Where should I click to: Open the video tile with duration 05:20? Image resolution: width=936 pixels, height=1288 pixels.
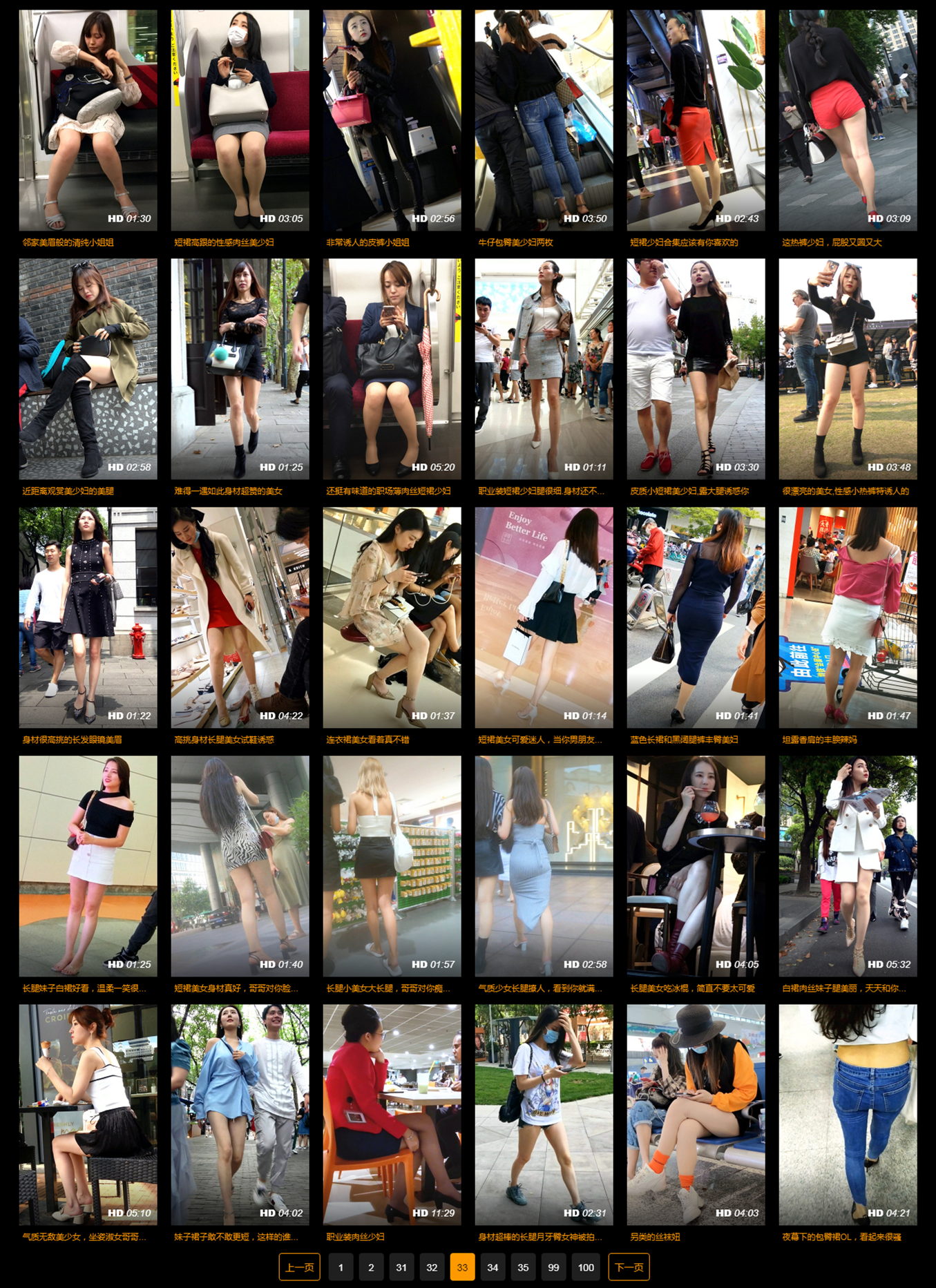(x=392, y=369)
